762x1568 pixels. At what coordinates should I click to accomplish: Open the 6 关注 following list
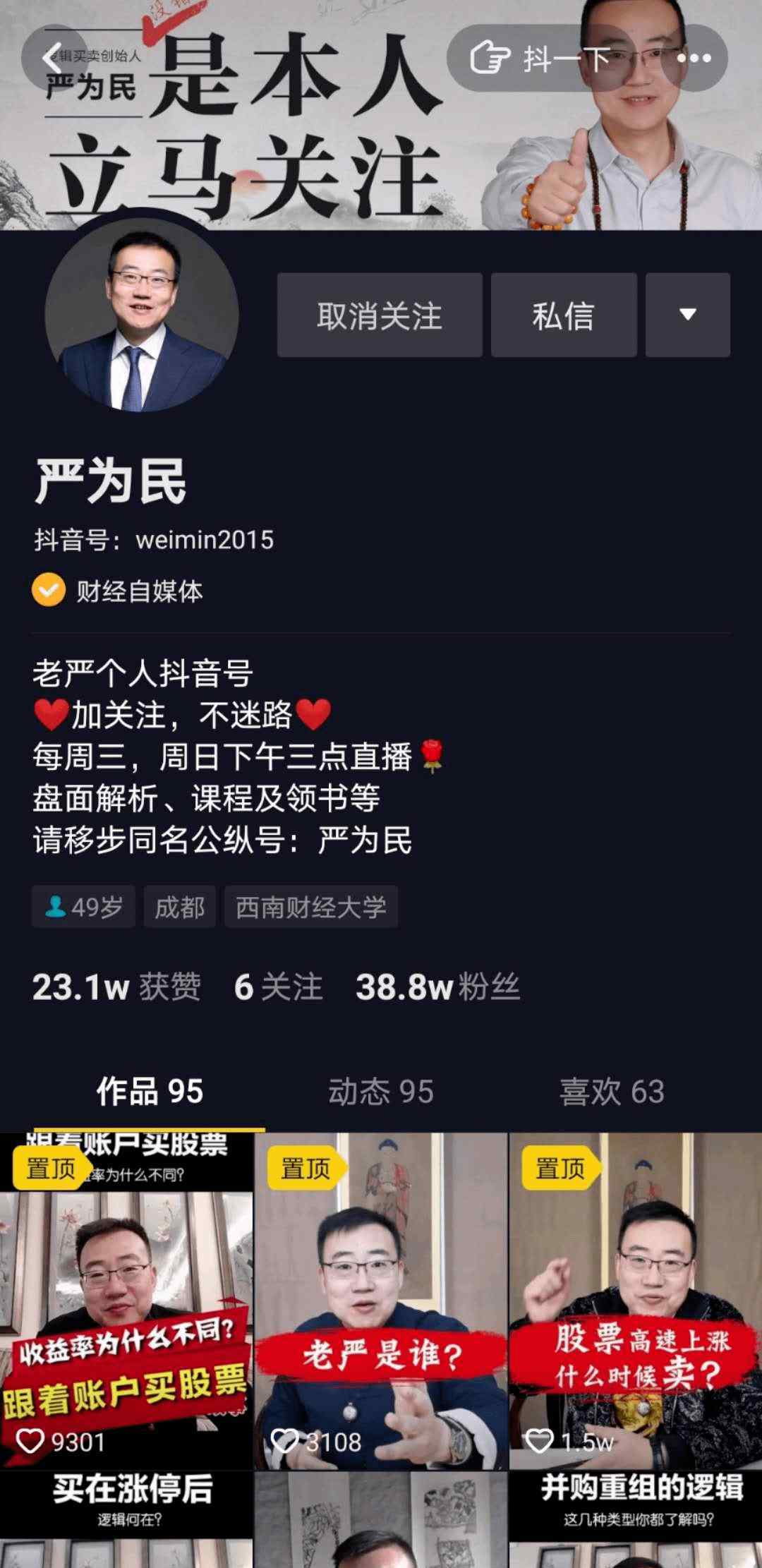[x=278, y=987]
